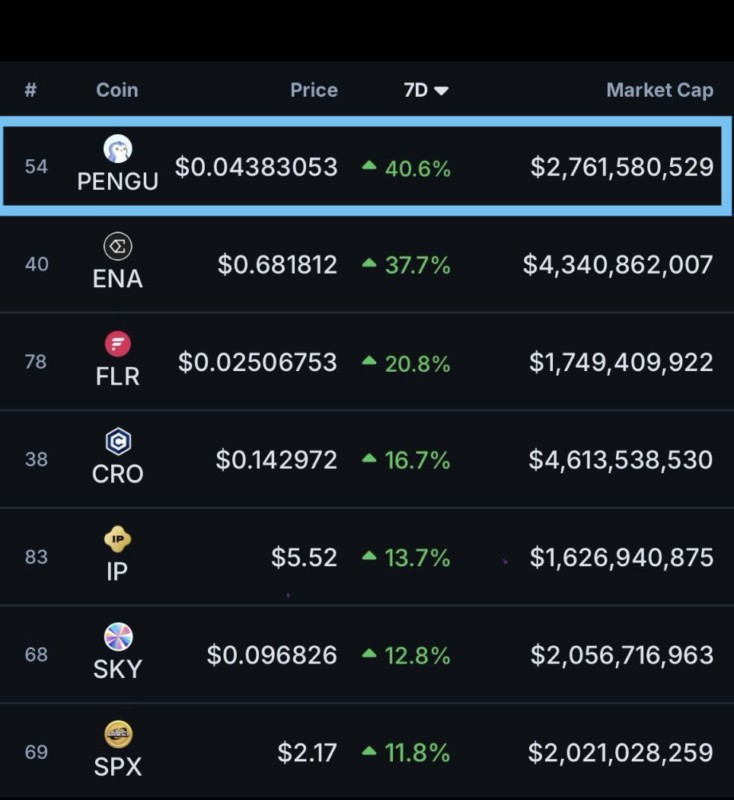Open the FLR coin details

coord(118,361)
